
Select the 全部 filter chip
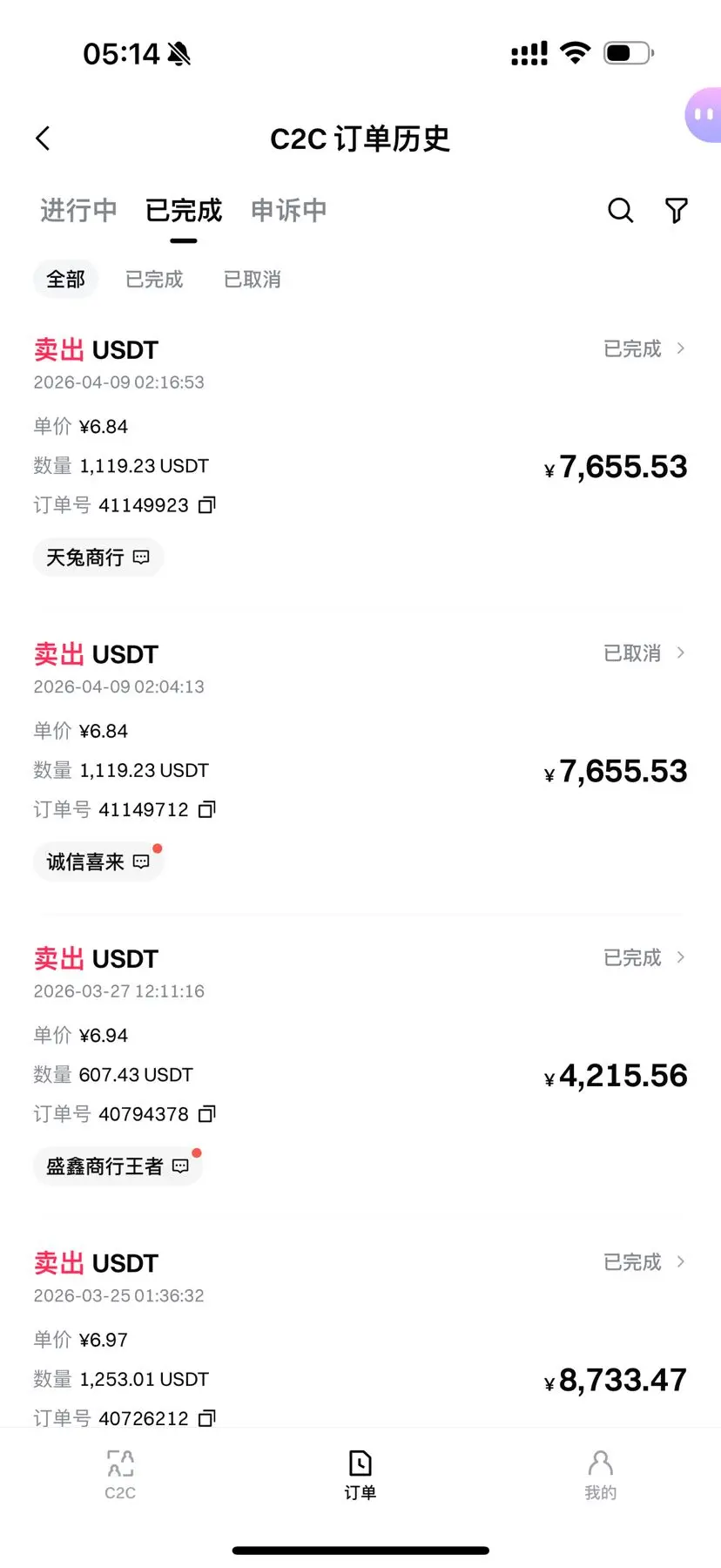(65, 280)
